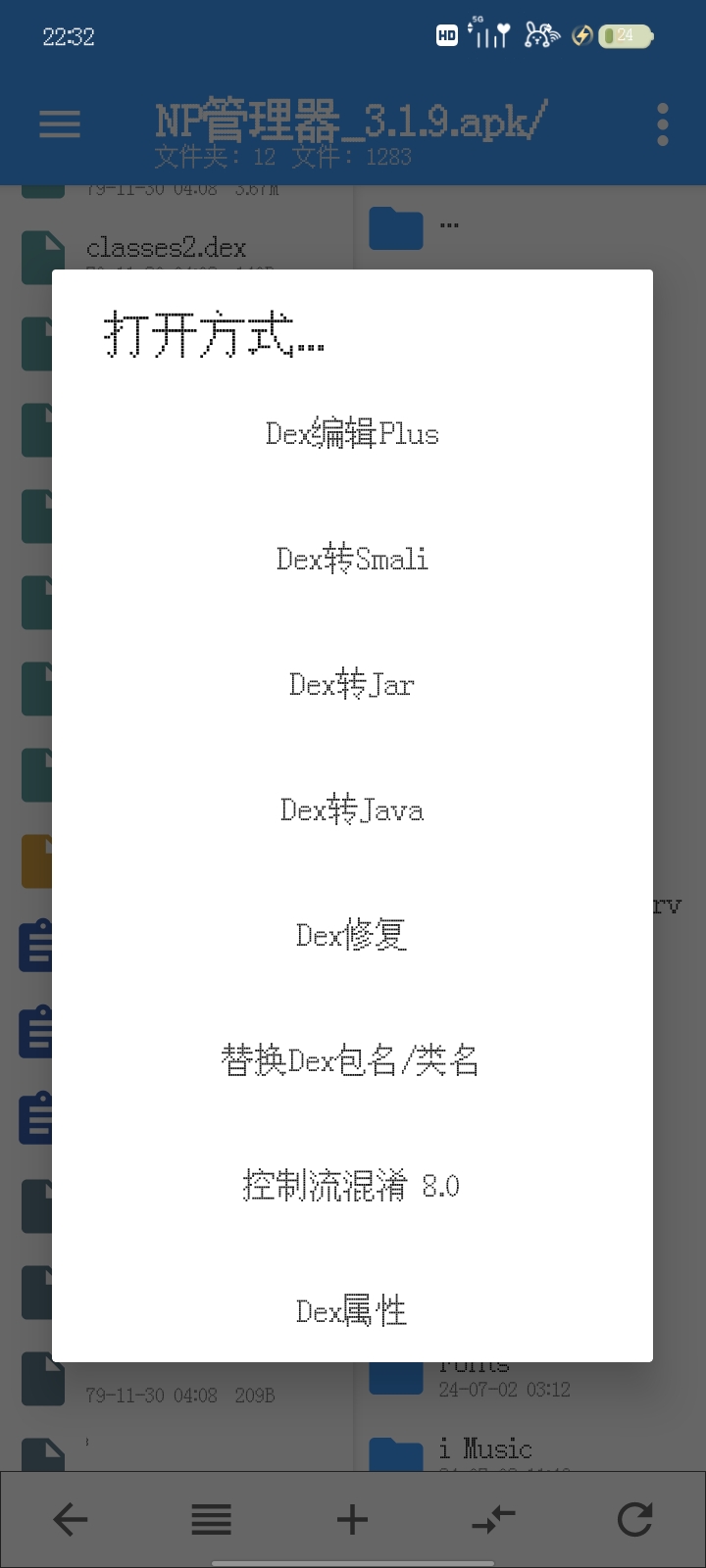The height and width of the screenshot is (1568, 706).
Task: Refresh the file list
Action: coord(634,1520)
